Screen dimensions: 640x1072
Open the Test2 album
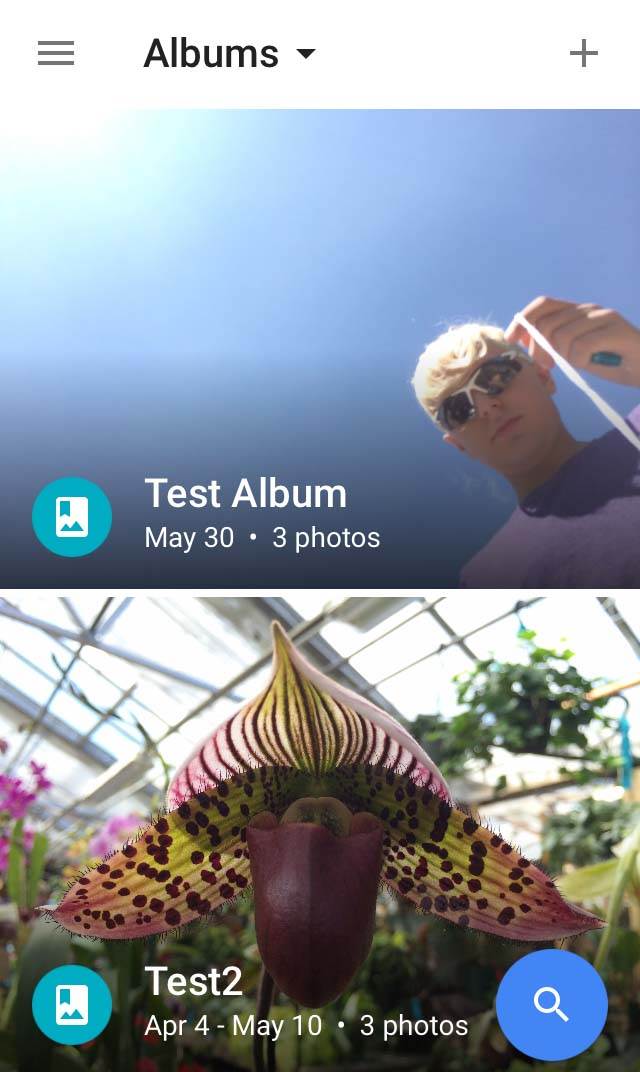320,835
